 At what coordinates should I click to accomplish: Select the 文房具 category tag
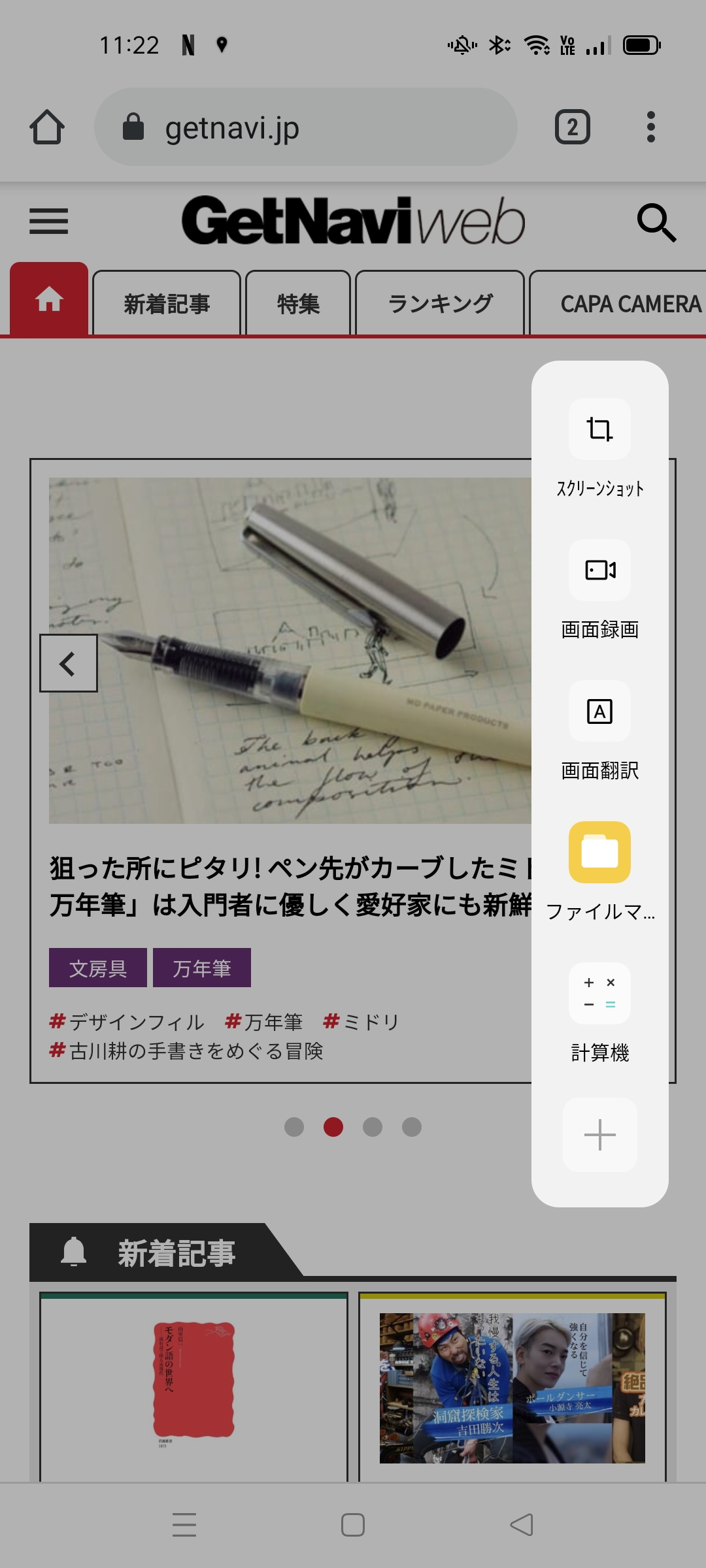point(98,968)
